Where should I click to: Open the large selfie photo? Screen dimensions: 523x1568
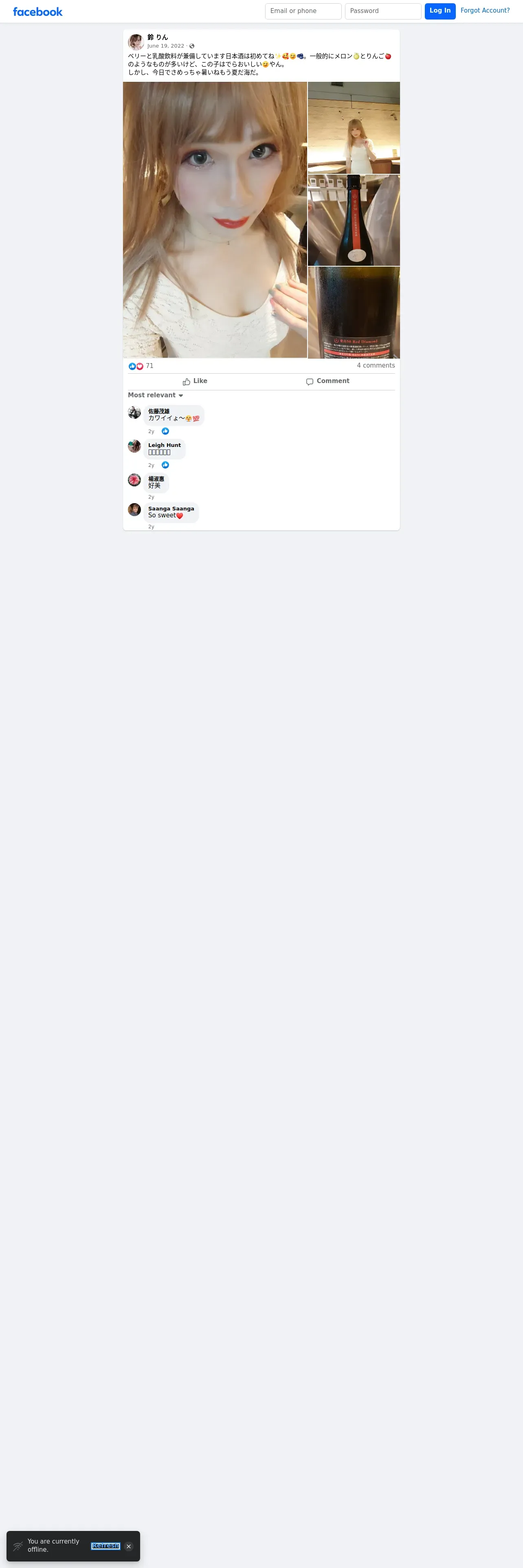click(215, 220)
